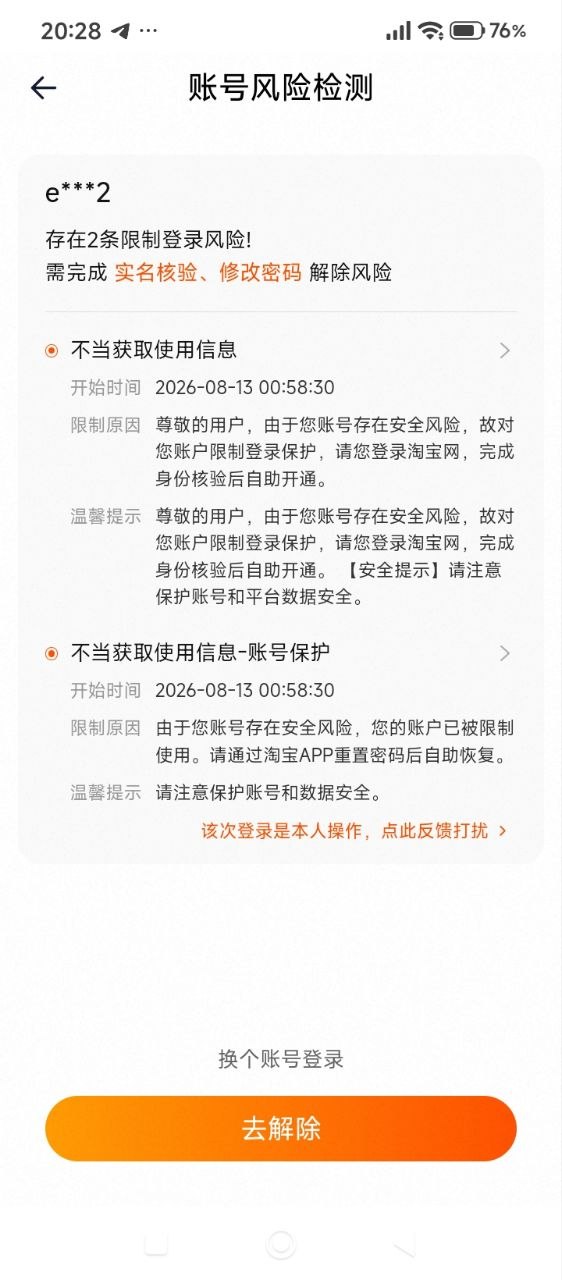Choose 换个账号登录 to switch account
The width and height of the screenshot is (562, 1280).
[x=281, y=1059]
